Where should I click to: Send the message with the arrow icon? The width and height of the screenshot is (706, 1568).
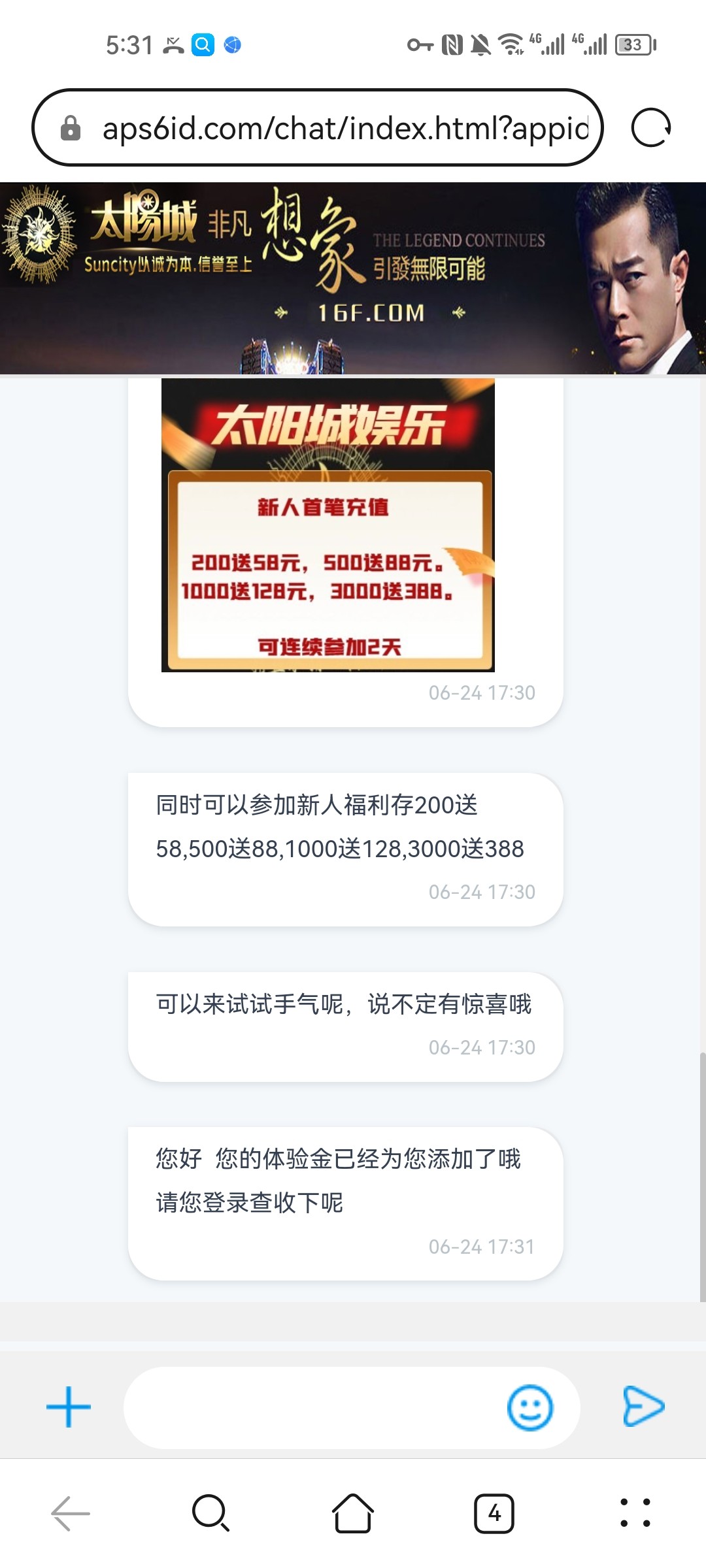643,1405
